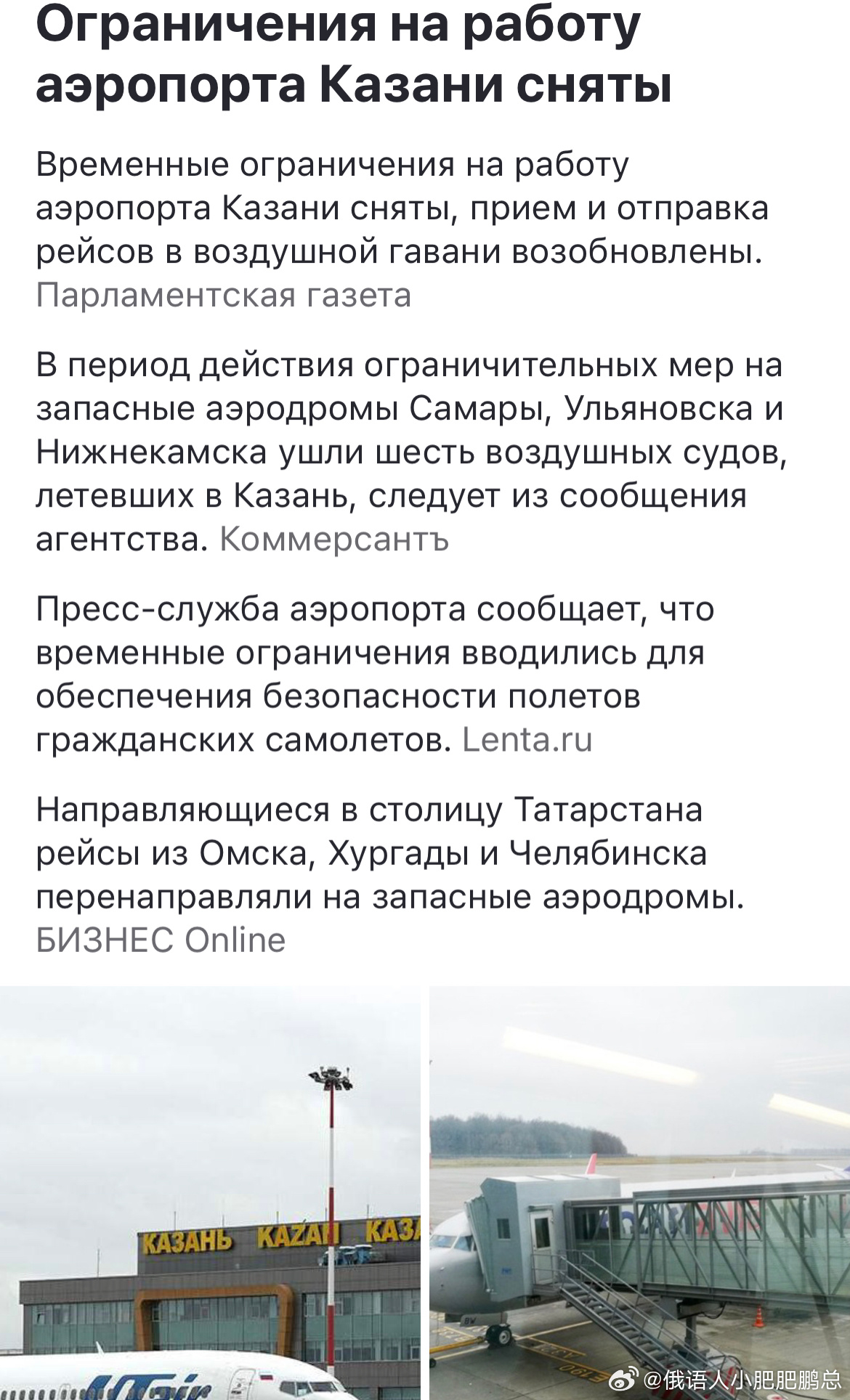Open the jet bridge aircraft photo
Viewport: 850px width, 1400px height.
639,1193
